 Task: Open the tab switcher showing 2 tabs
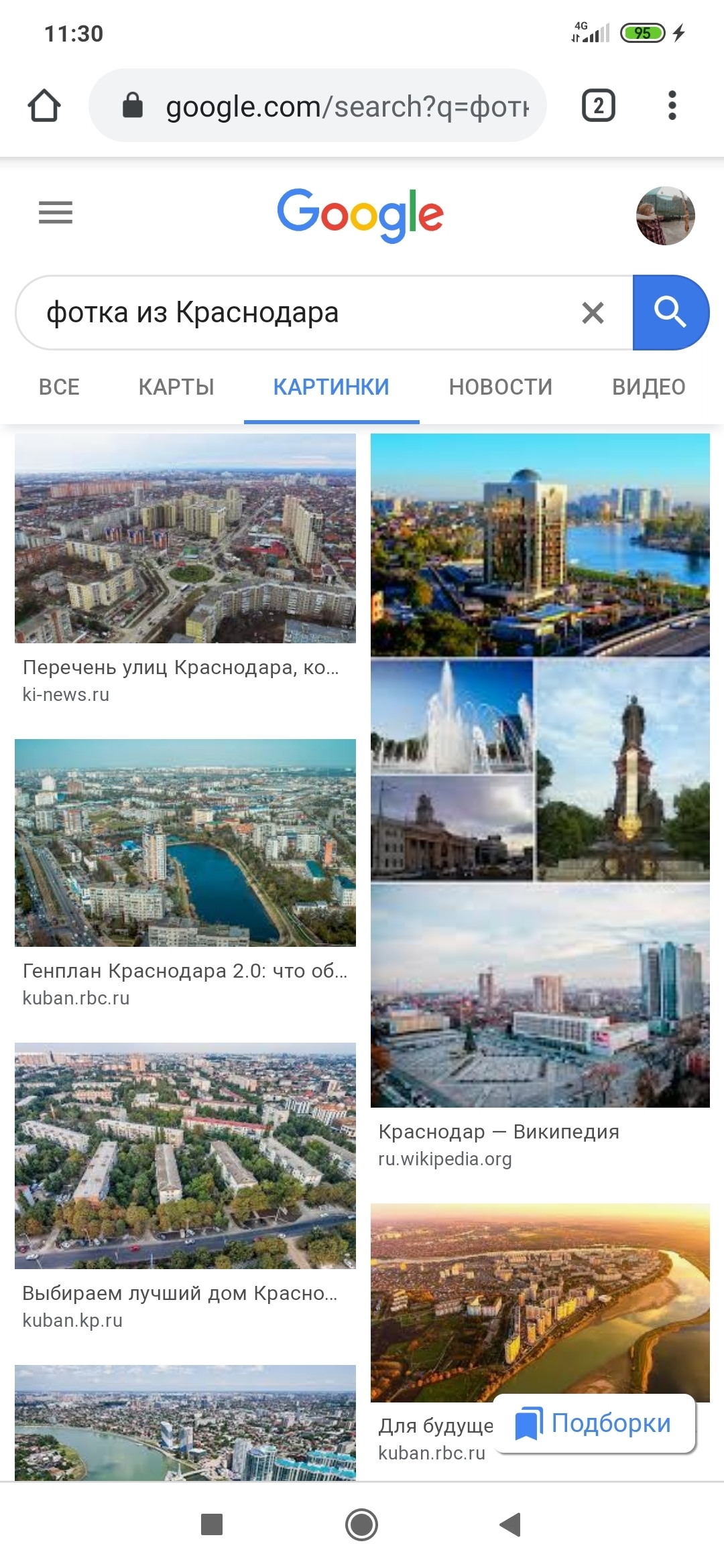tap(598, 106)
